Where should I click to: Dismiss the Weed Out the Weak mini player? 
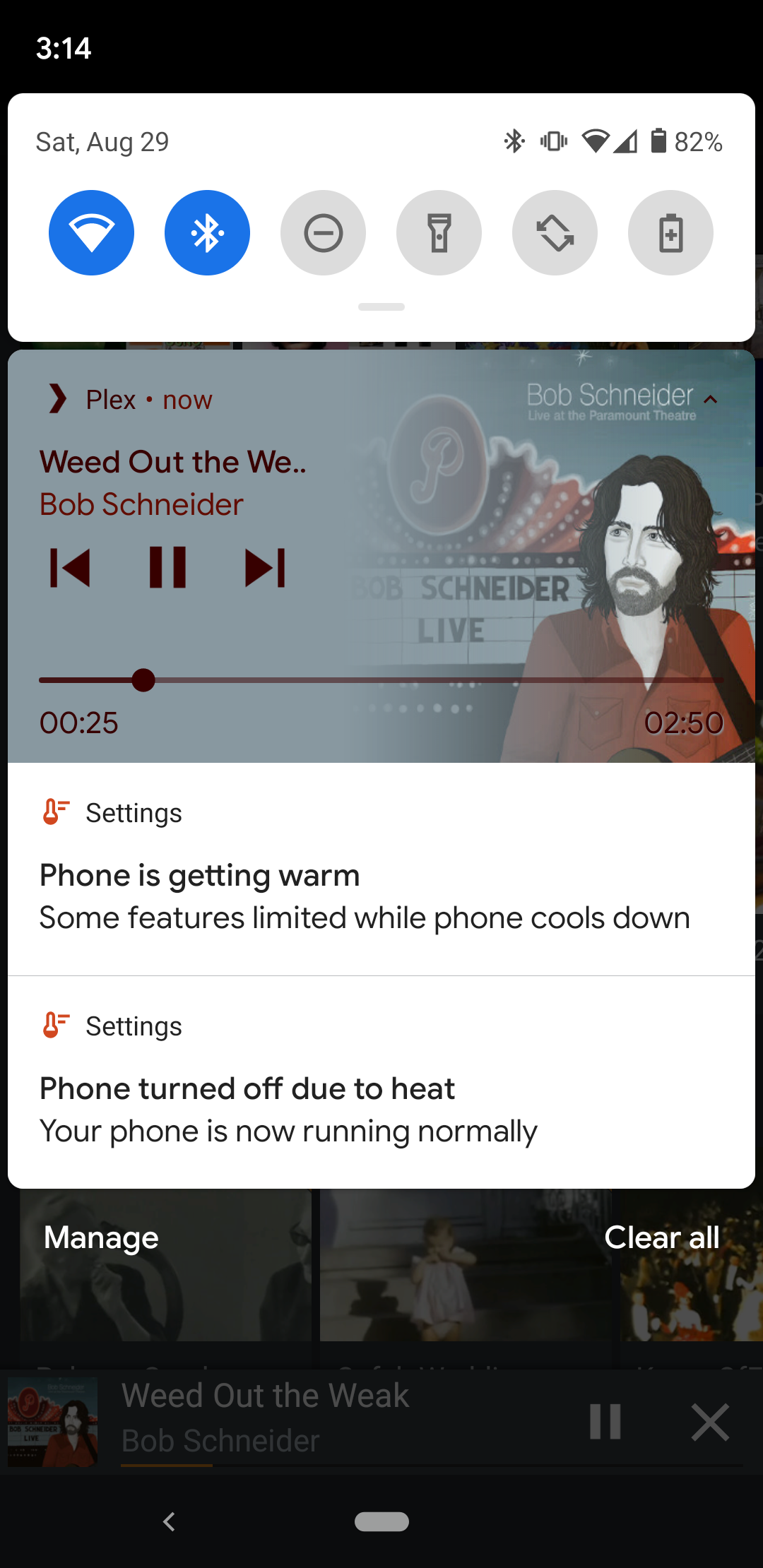tap(710, 1423)
